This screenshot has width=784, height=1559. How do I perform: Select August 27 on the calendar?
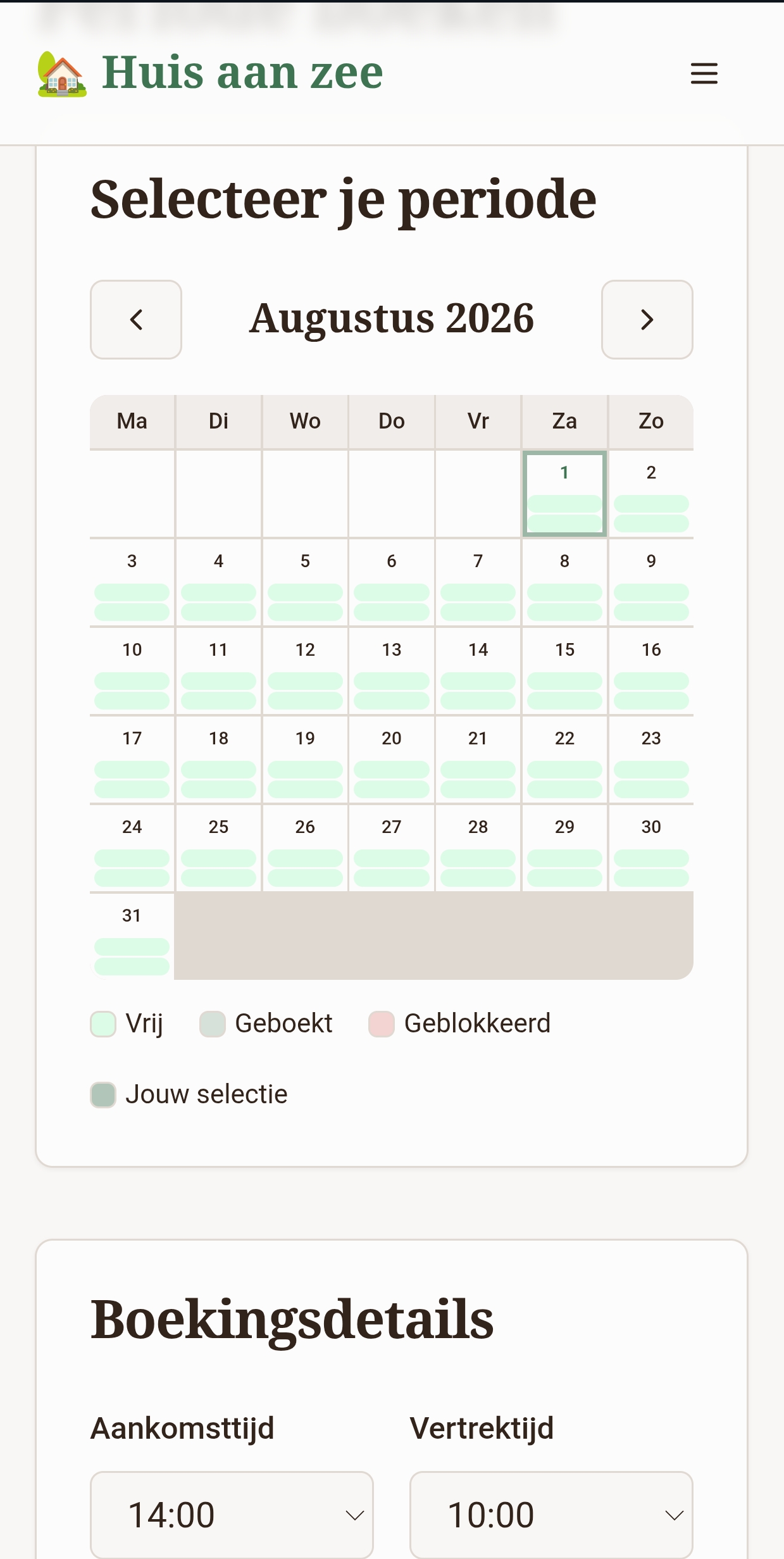(392, 848)
